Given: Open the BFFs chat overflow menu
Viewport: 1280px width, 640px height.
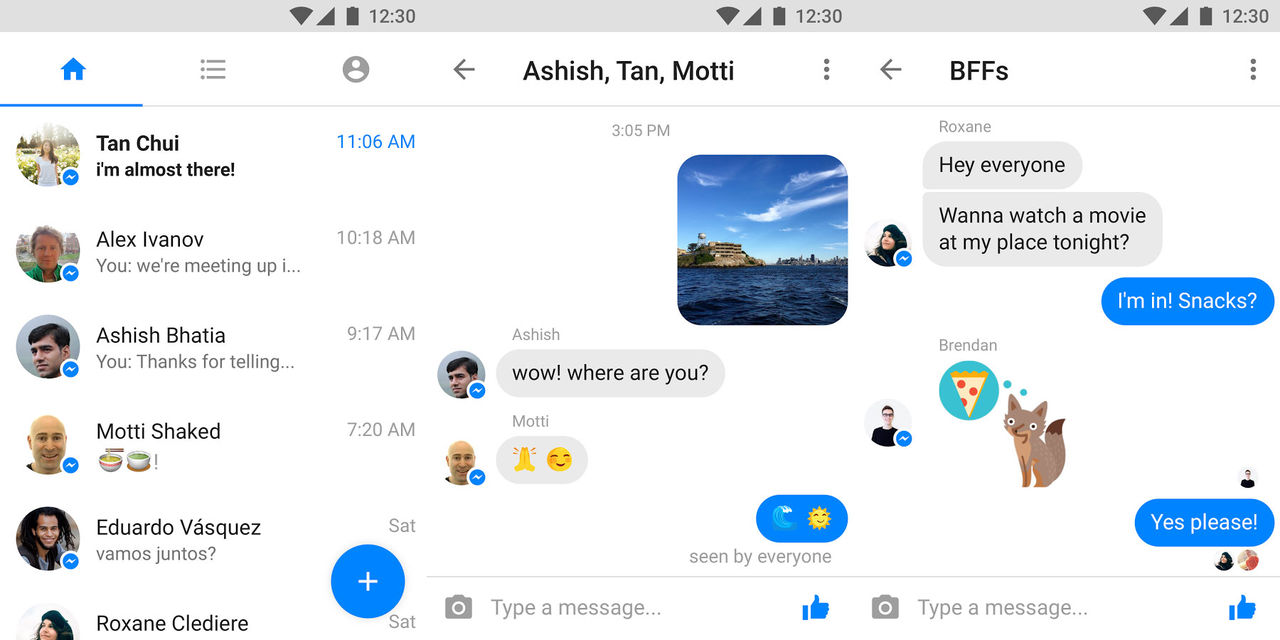Looking at the screenshot, I should coord(1252,69).
